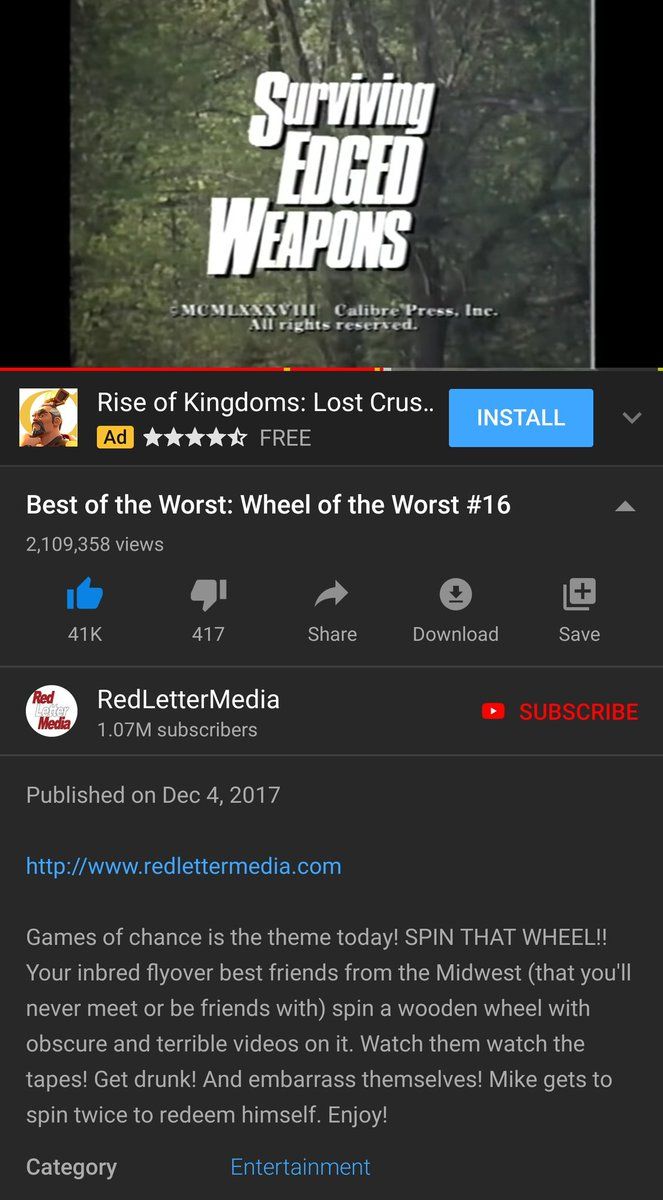The width and height of the screenshot is (663, 1200).
Task: Dislike this video
Action: (x=208, y=609)
